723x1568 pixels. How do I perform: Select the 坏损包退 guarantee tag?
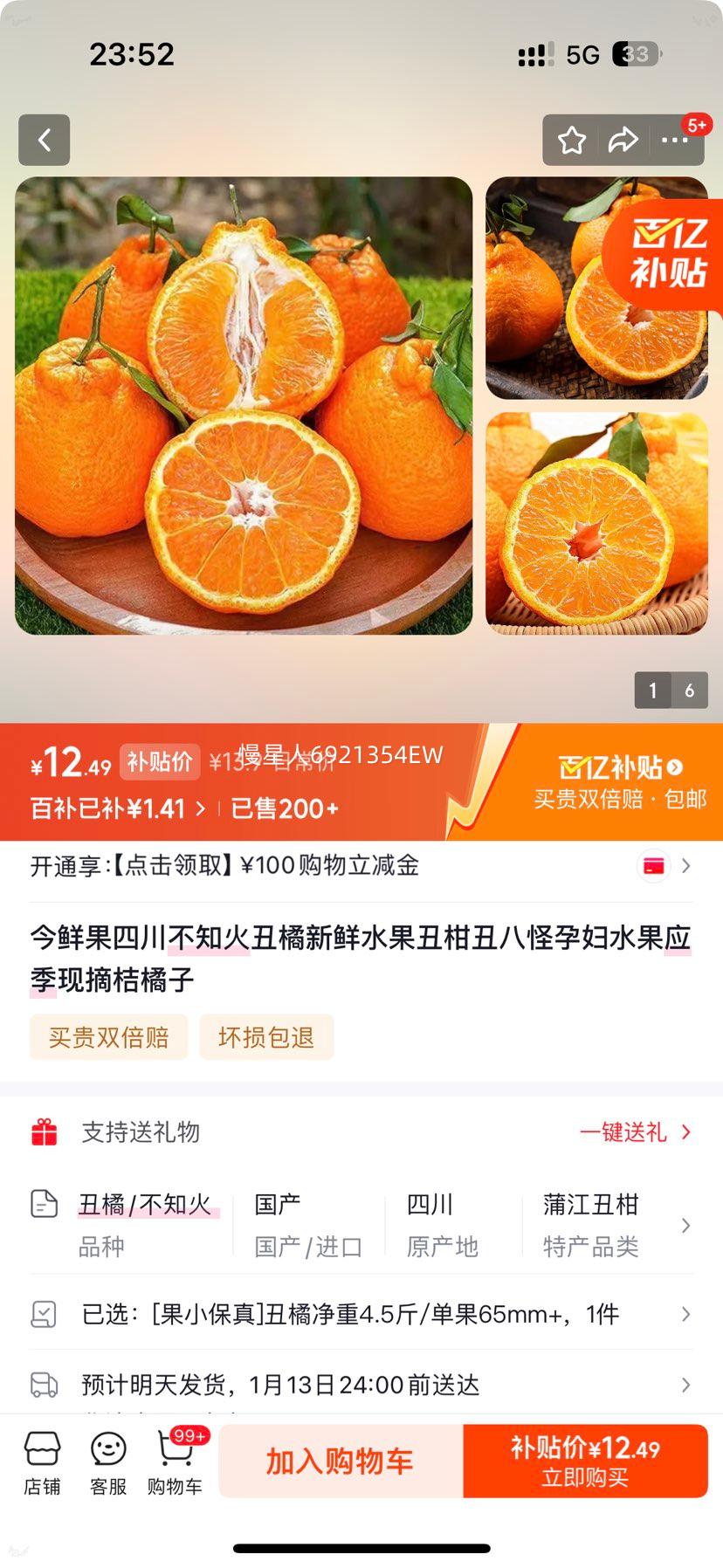click(x=266, y=1037)
